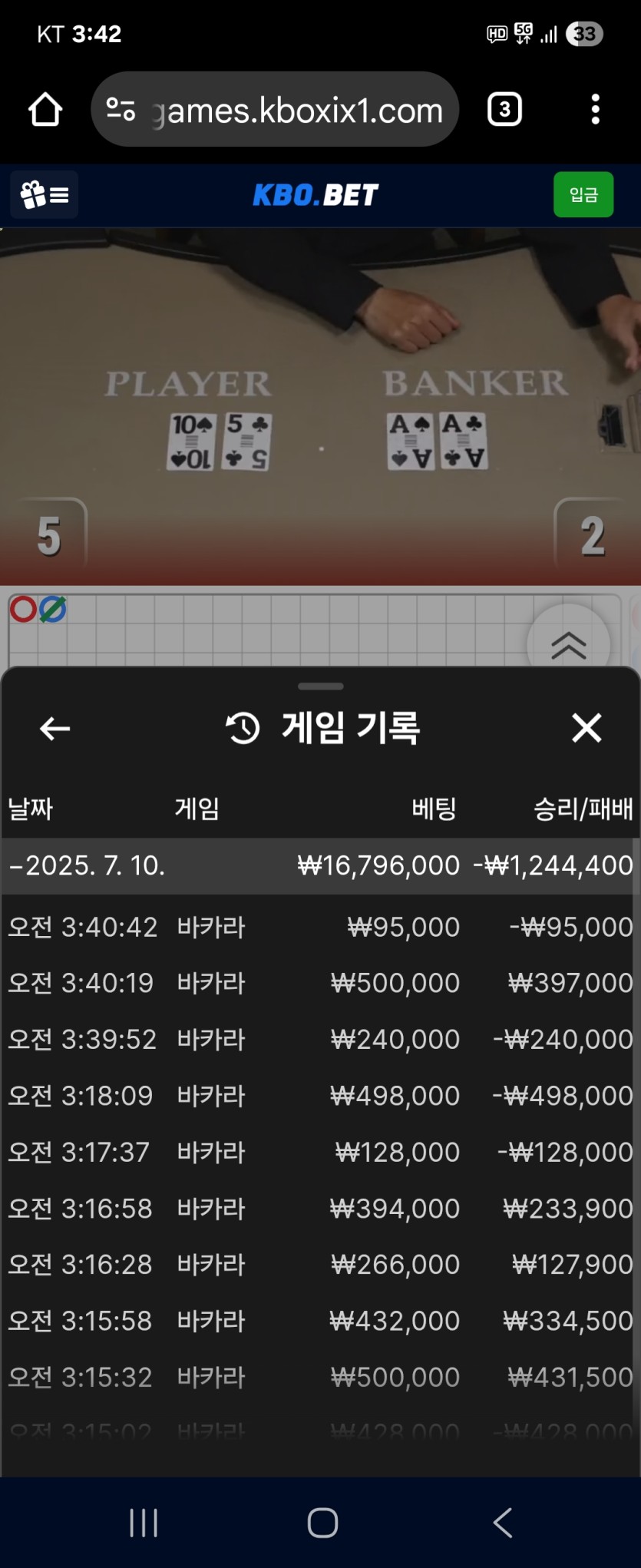Tap the green 입금 deposit button
The image size is (641, 1568).
click(x=583, y=195)
